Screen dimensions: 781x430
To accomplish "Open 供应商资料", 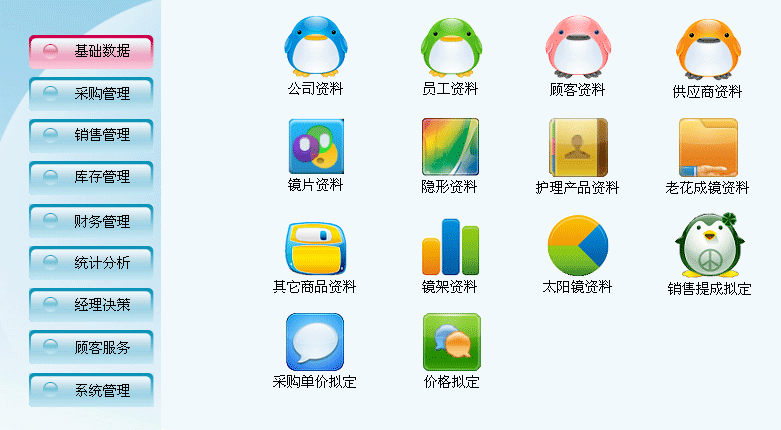I will pyautogui.click(x=707, y=50).
